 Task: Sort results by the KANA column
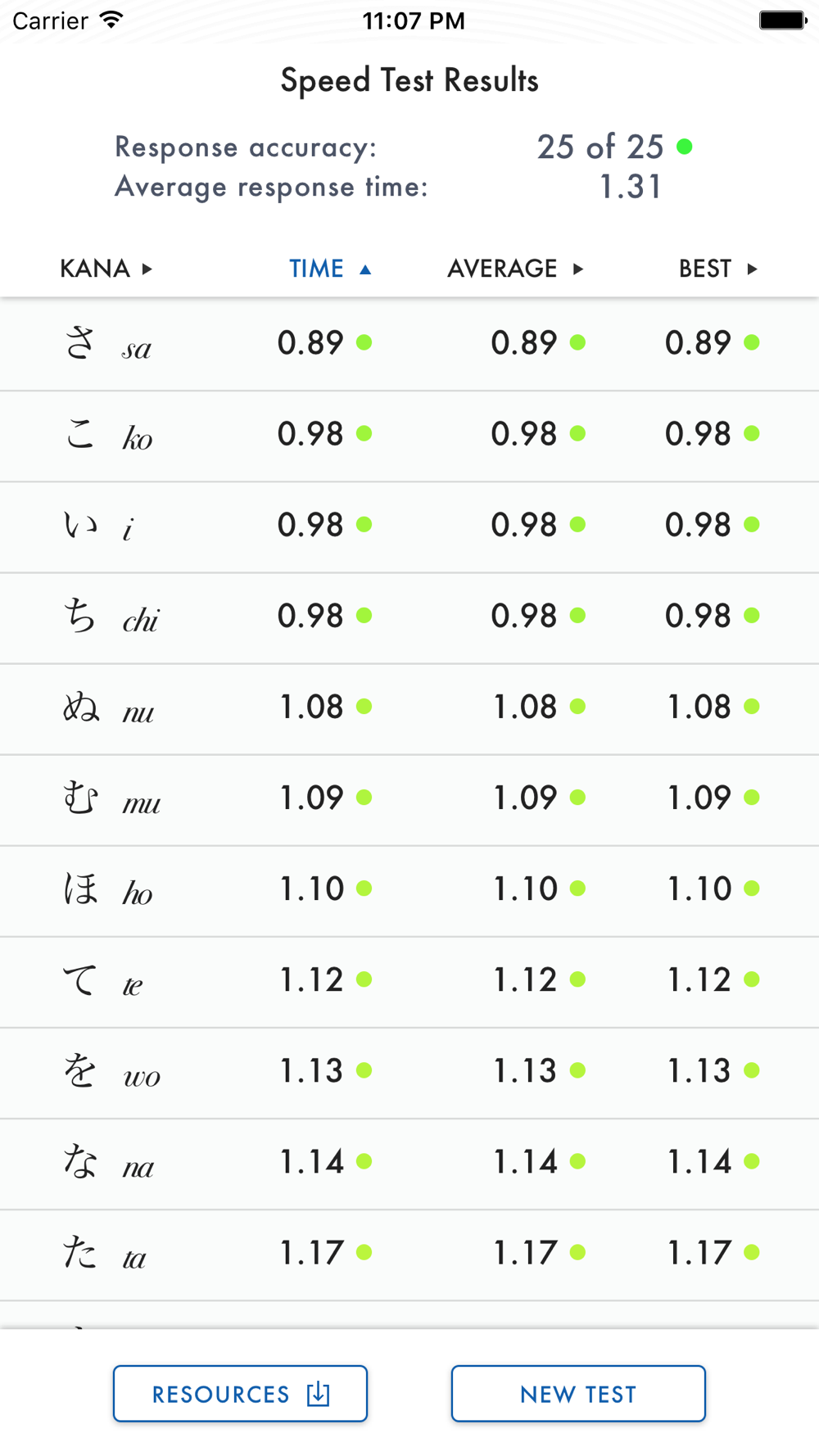(106, 269)
